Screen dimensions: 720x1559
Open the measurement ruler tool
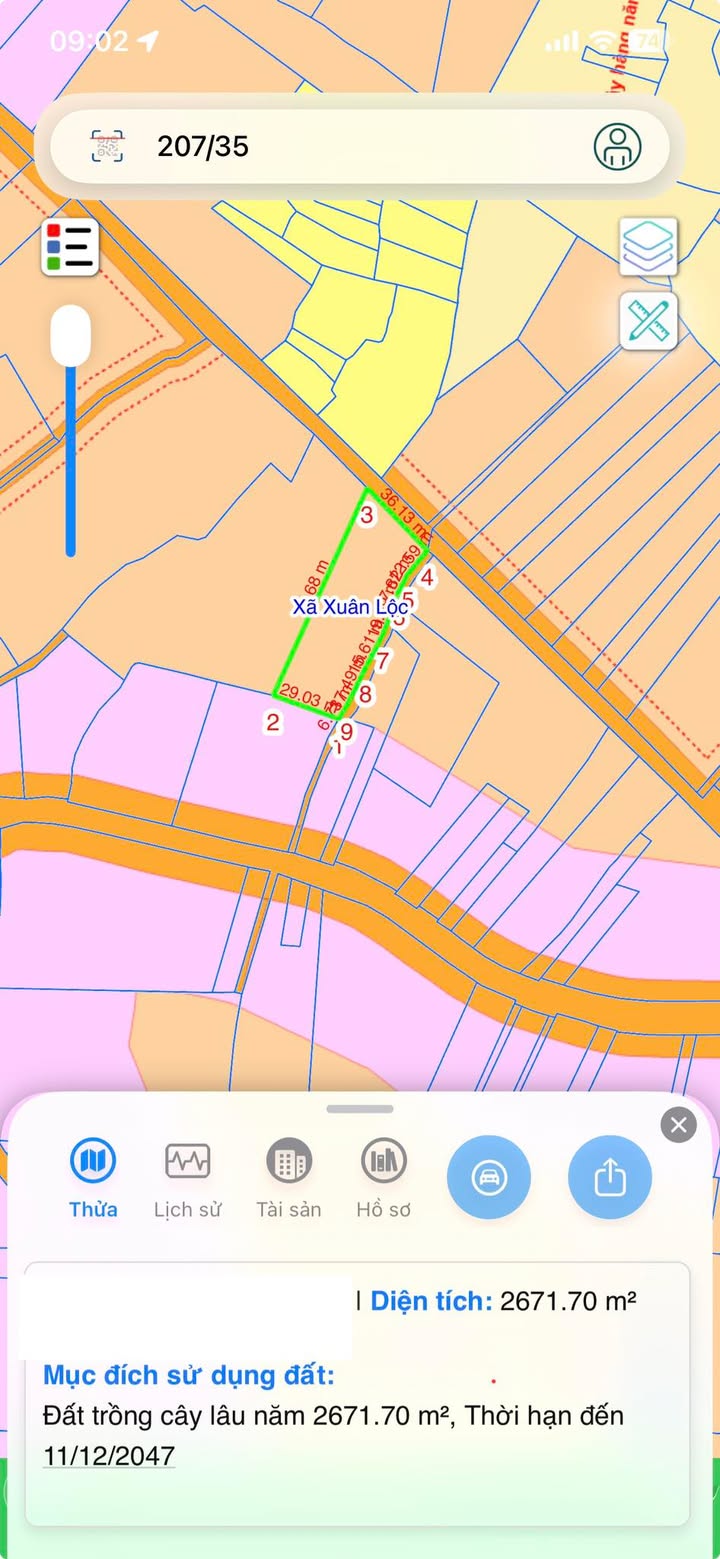pos(648,321)
